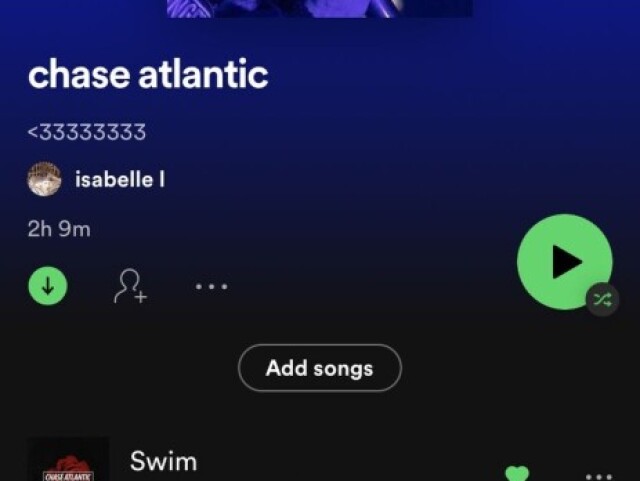
Task: Toggle the playlist download button
Action: click(x=47, y=287)
